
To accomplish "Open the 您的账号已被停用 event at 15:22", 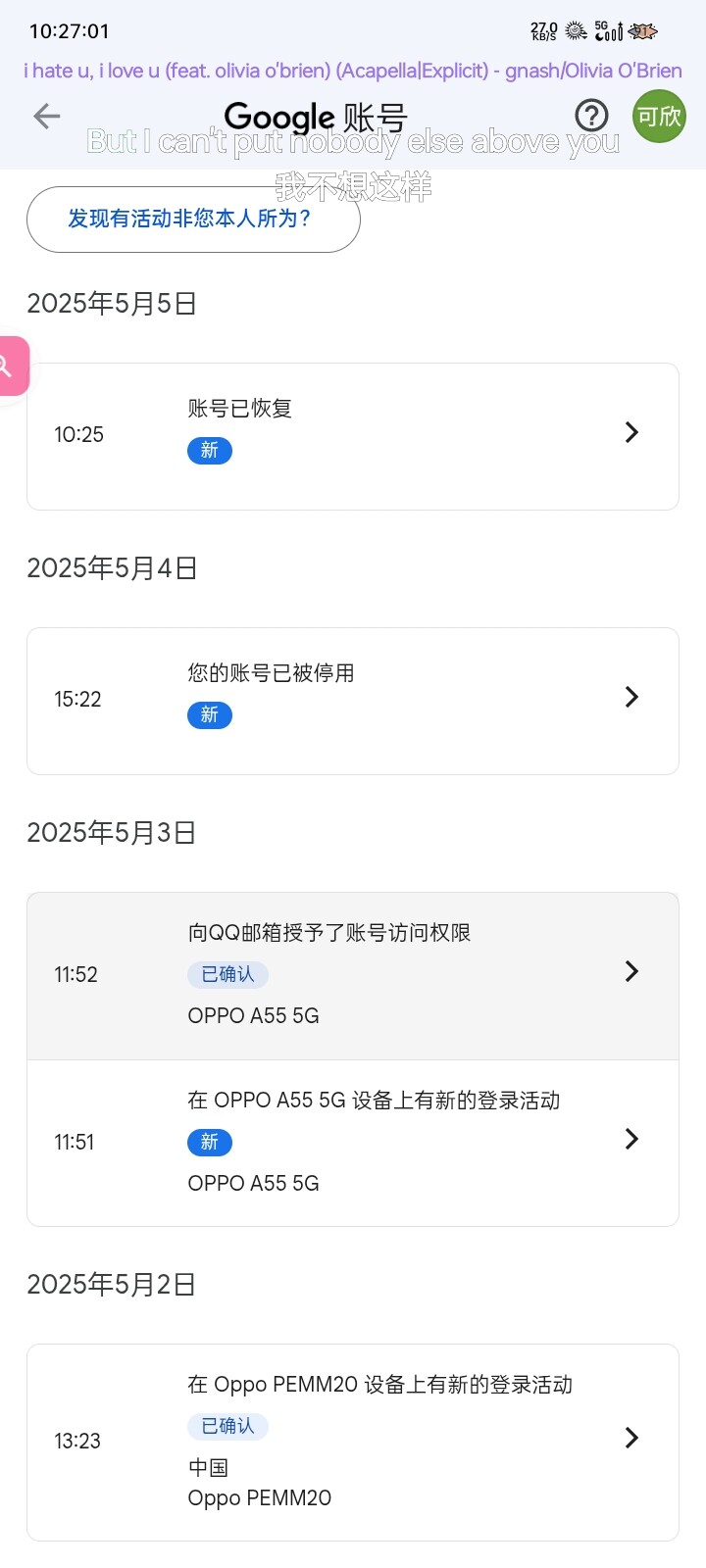I will pos(353,701).
